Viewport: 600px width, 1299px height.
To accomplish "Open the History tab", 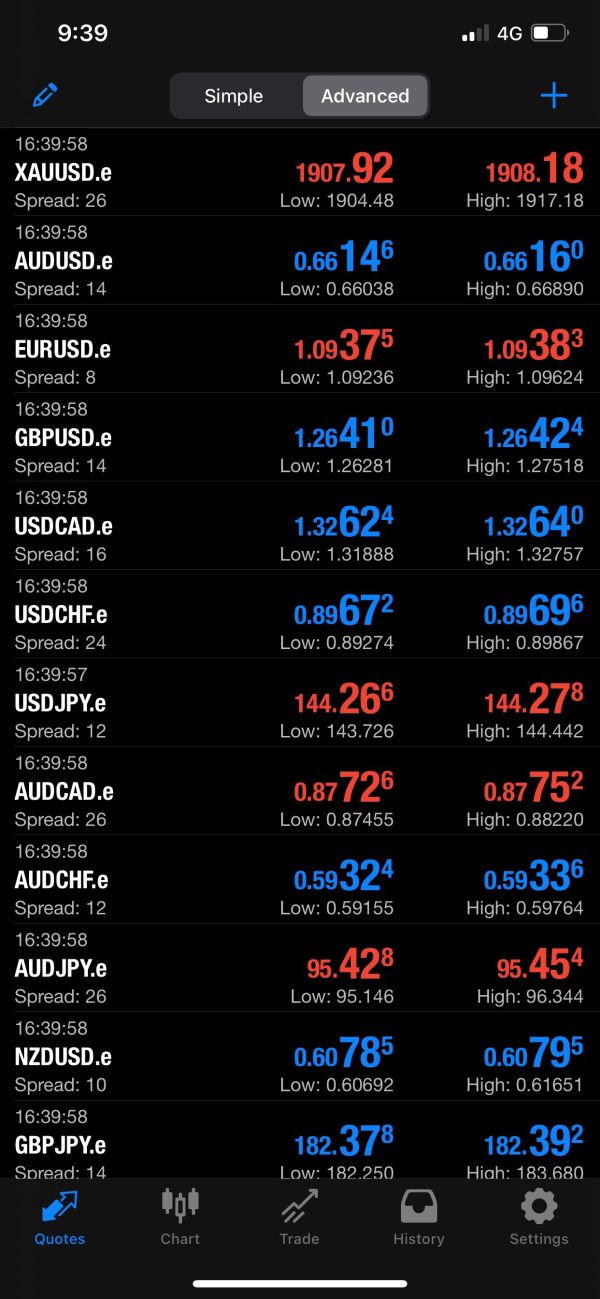I will (418, 1216).
